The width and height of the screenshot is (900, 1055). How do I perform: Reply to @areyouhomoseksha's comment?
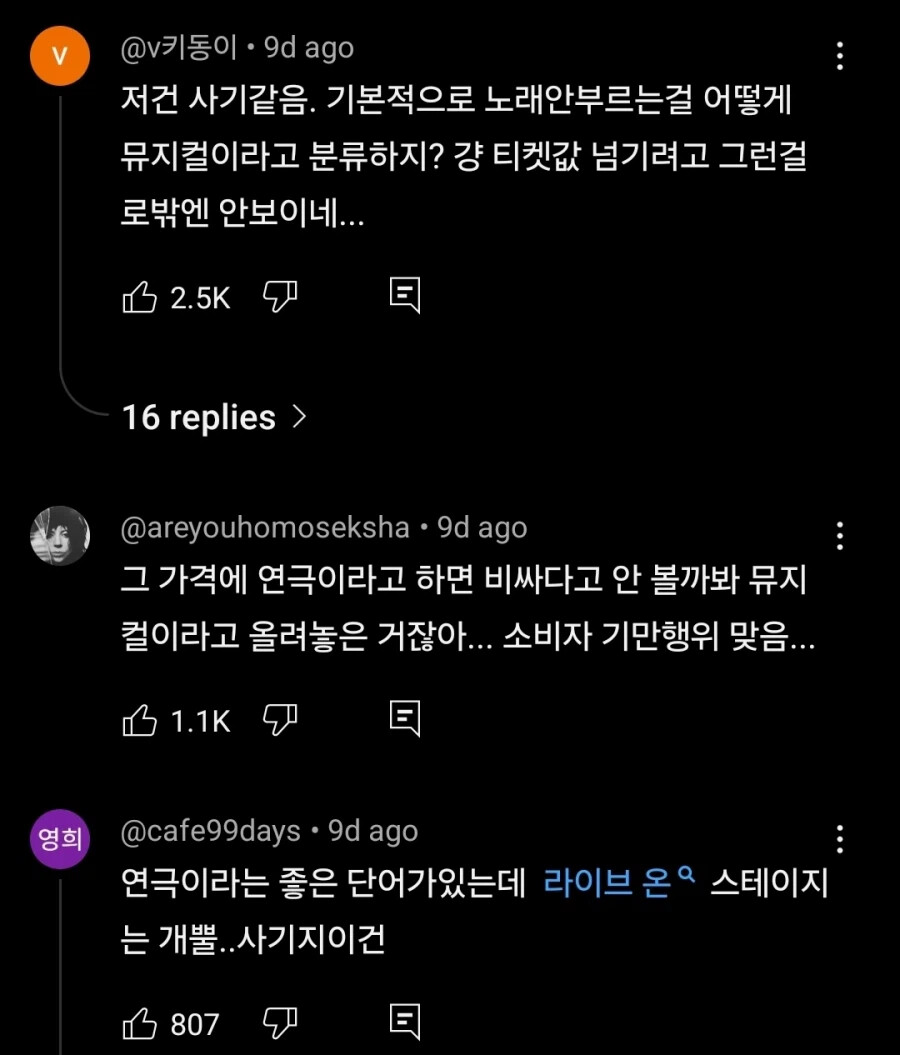pyautogui.click(x=405, y=719)
